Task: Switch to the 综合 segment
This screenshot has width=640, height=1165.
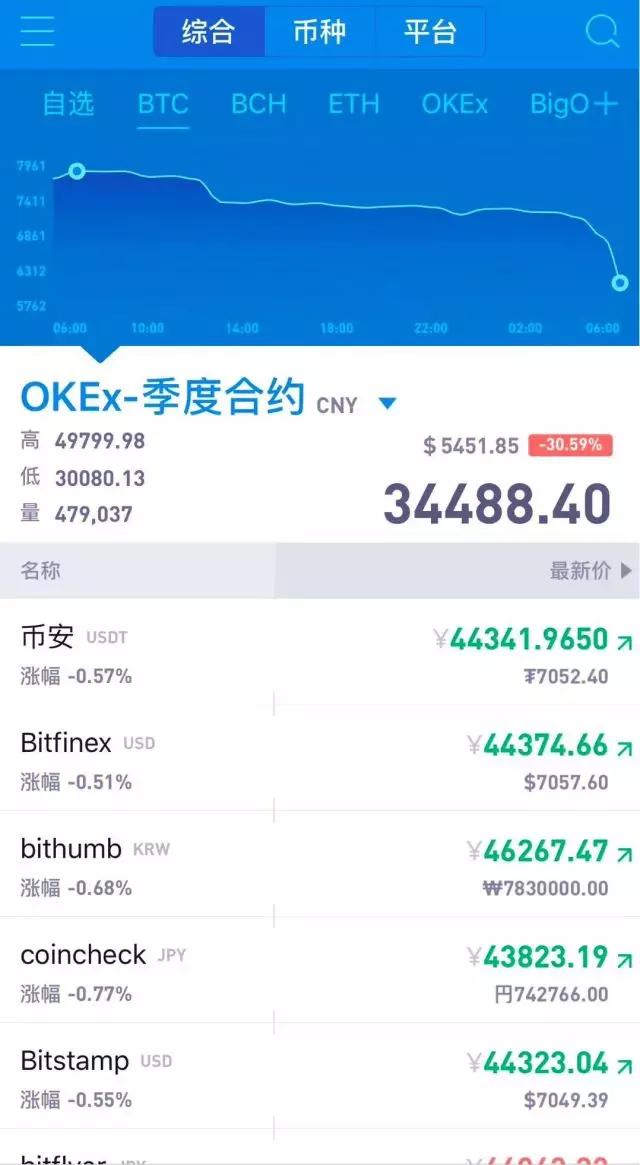Action: click(208, 32)
